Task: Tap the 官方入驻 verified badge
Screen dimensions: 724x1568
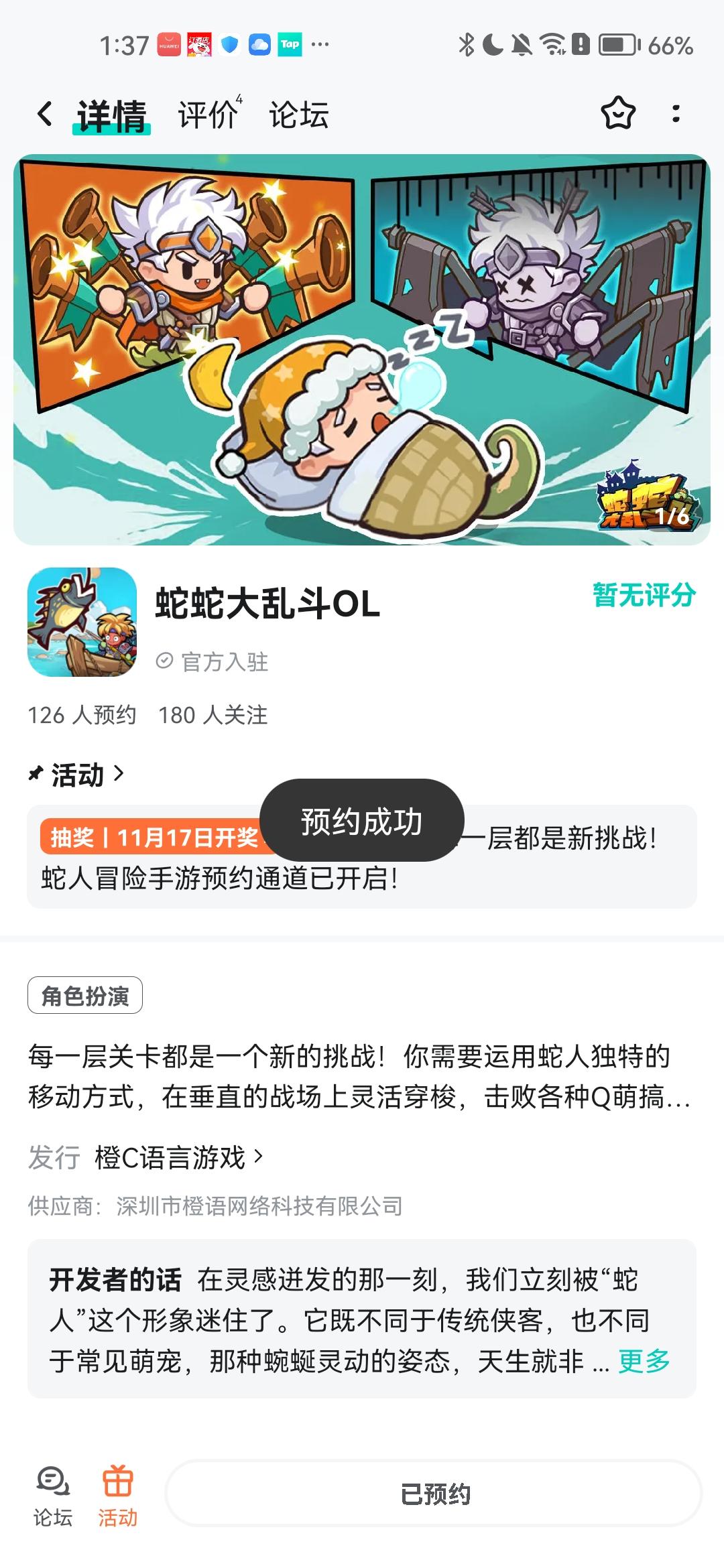Action: (221, 660)
